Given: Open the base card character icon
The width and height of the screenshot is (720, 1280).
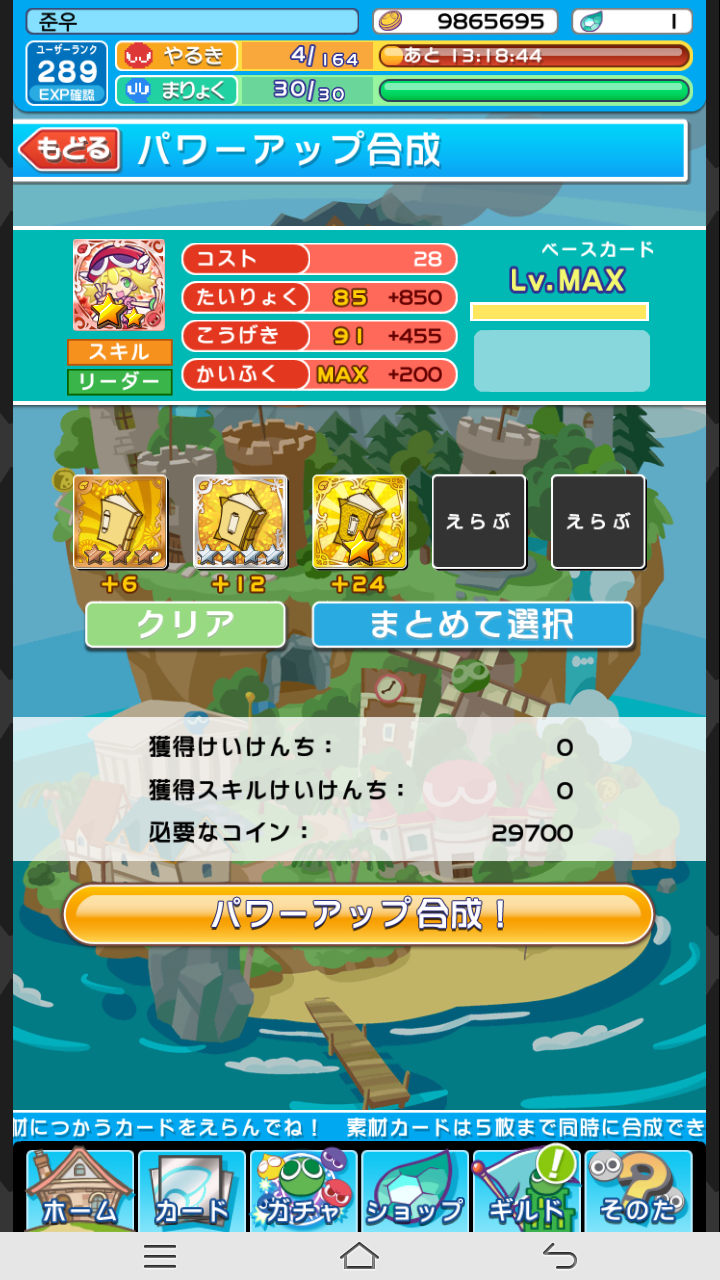Looking at the screenshot, I should coord(119,286).
